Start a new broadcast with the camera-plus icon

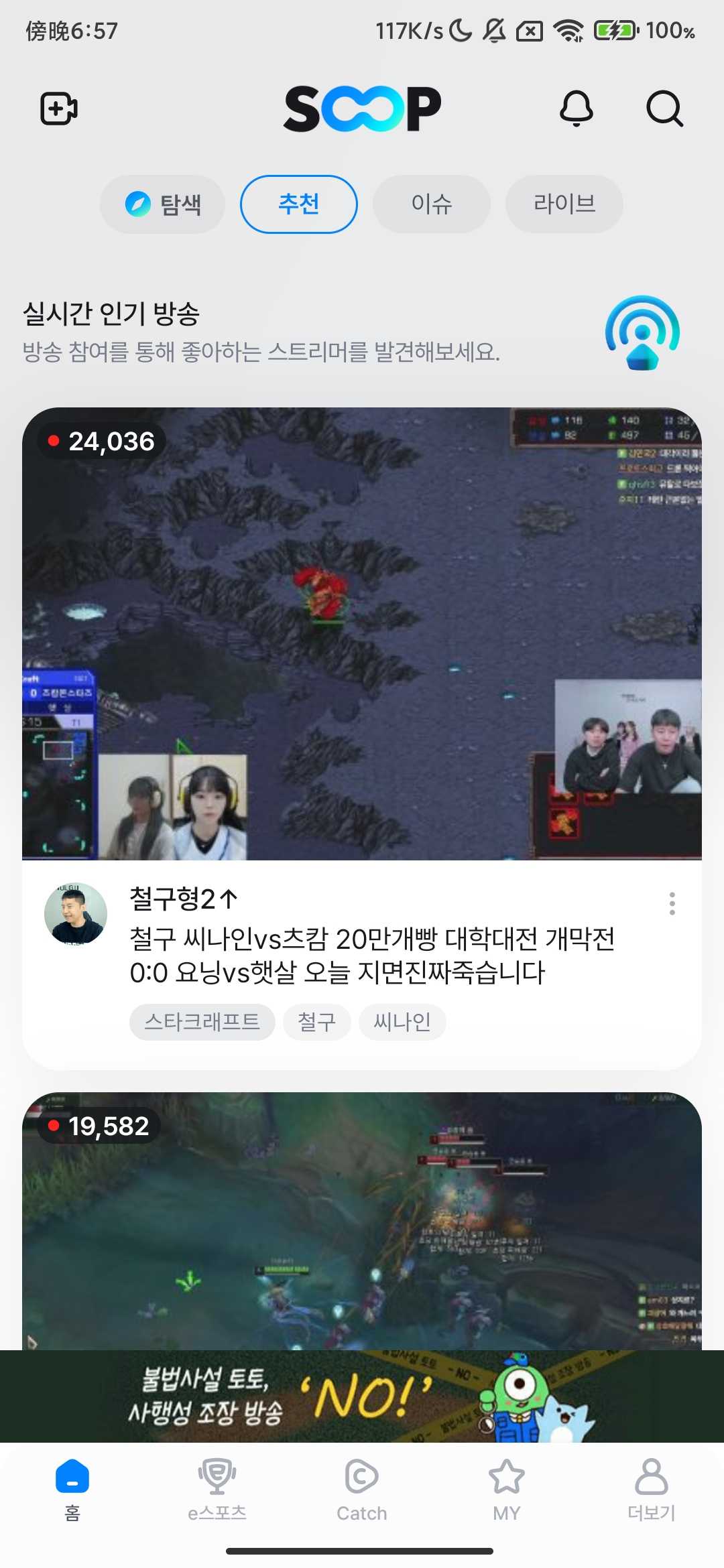tap(59, 109)
